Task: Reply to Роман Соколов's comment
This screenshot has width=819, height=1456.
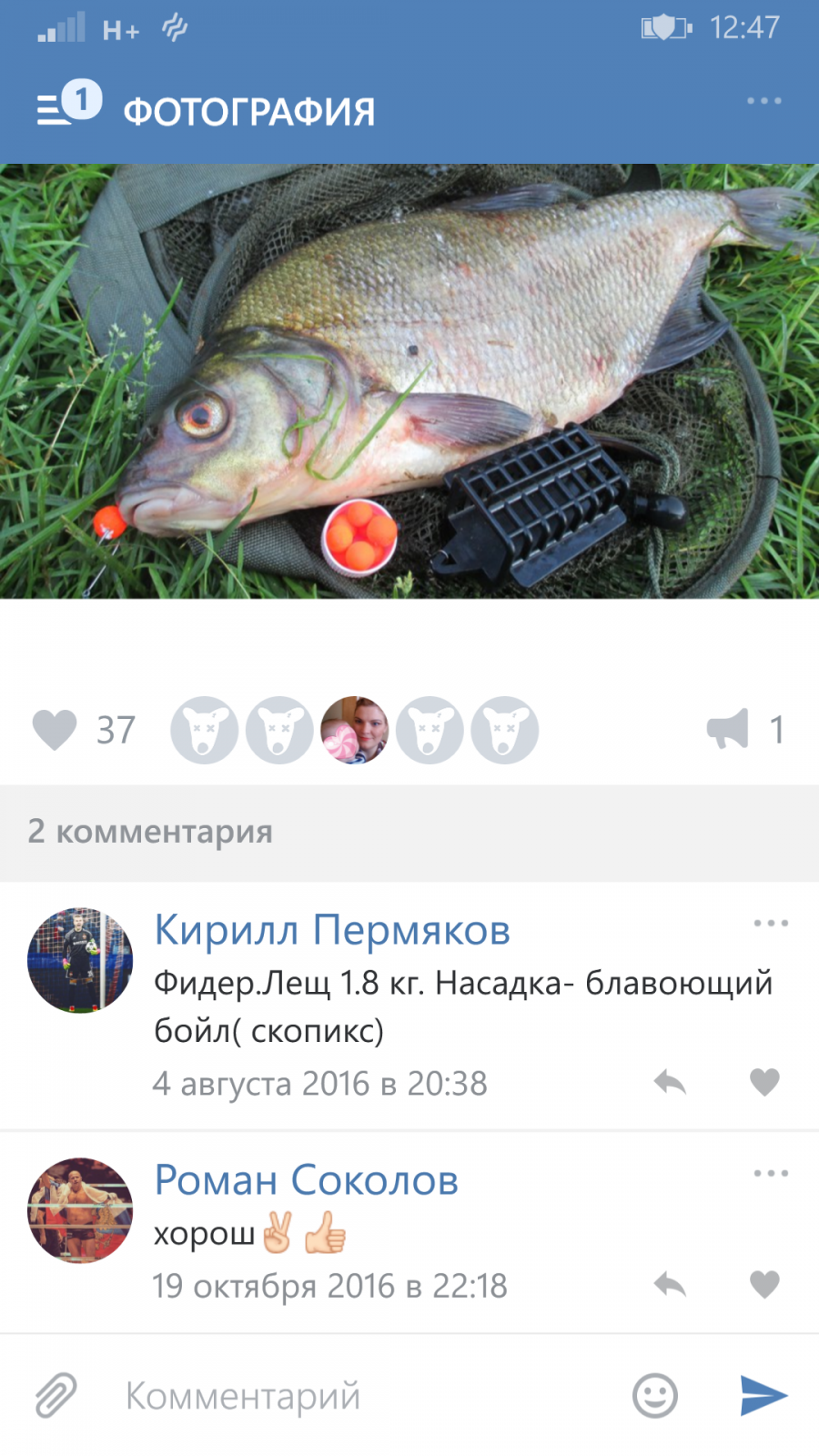Action: point(670,1285)
